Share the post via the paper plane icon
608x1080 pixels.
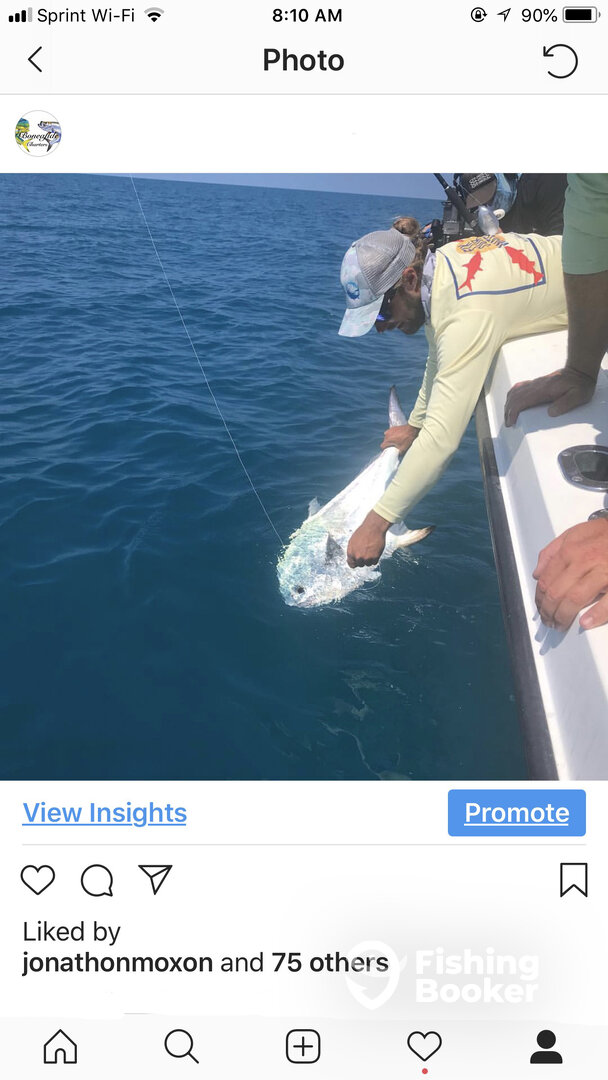tap(156, 880)
